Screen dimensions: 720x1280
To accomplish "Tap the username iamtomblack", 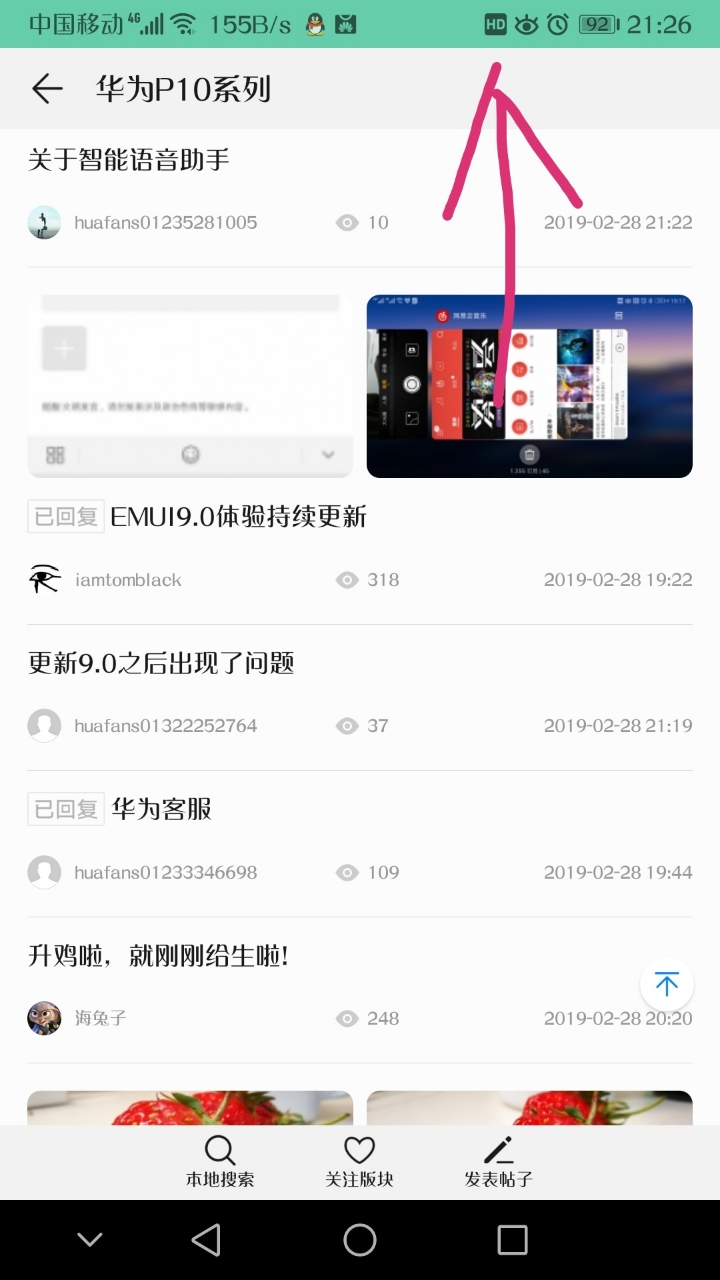I will click(x=129, y=579).
